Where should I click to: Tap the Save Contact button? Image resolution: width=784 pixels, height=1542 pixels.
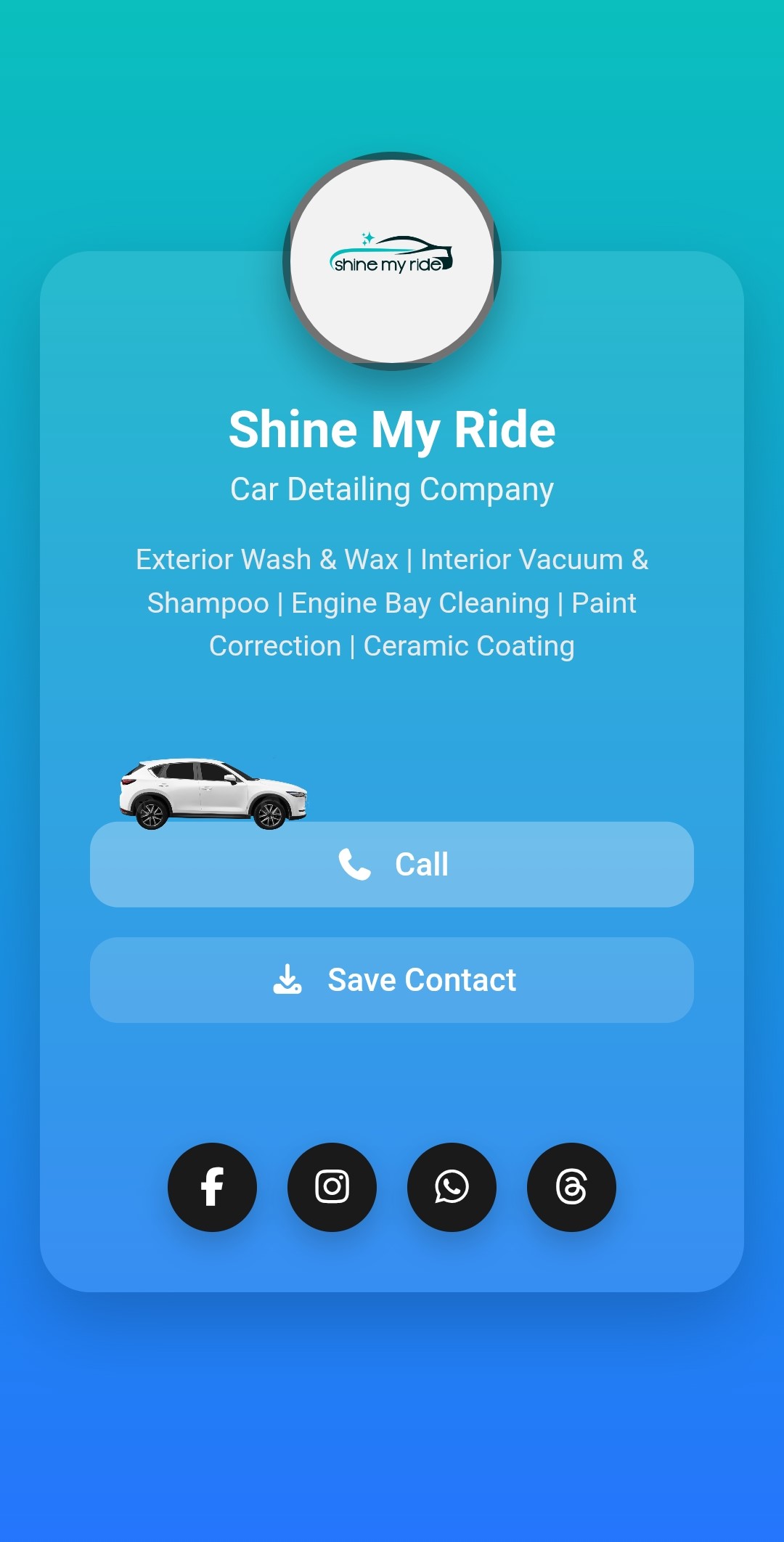(x=392, y=980)
